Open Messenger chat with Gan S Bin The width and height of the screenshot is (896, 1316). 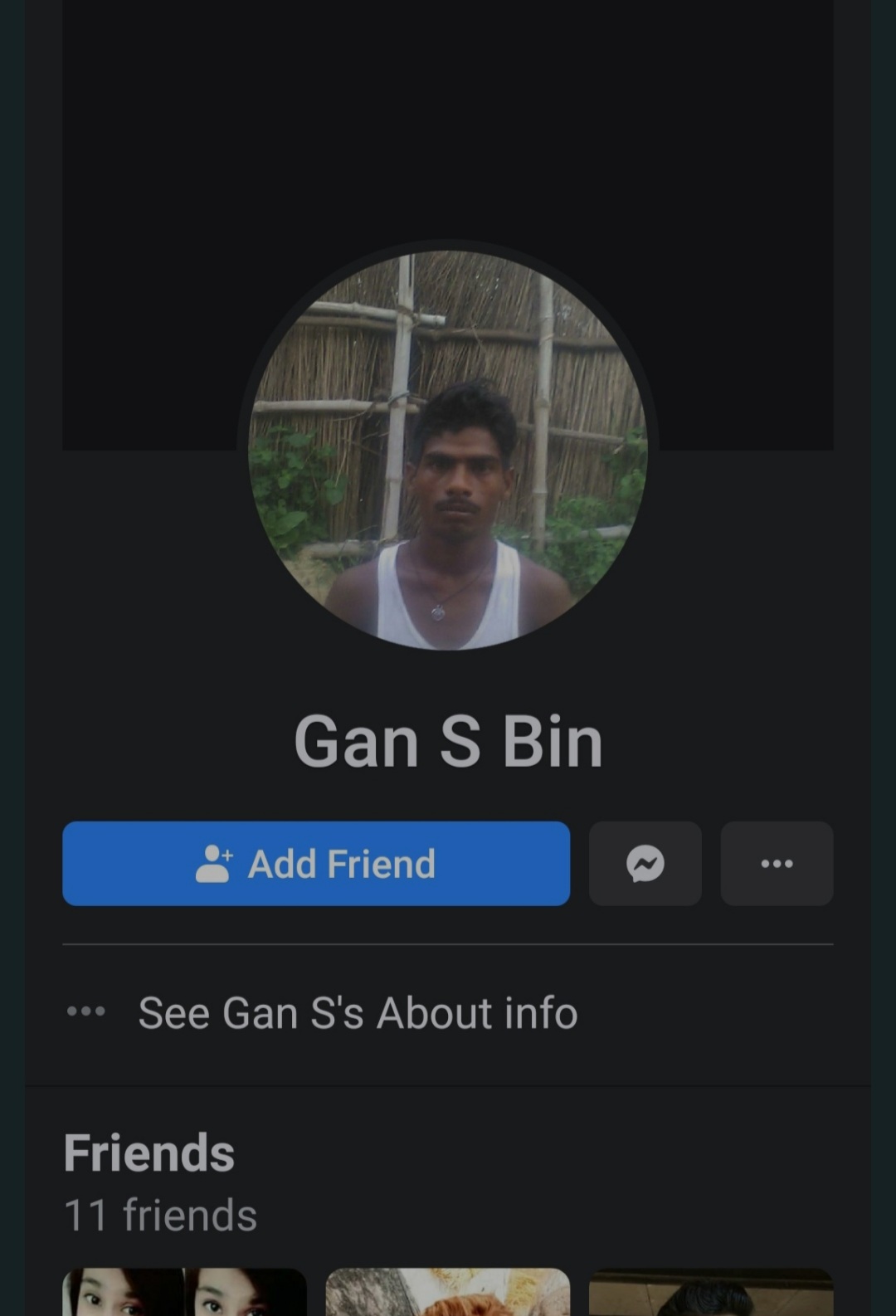point(645,863)
